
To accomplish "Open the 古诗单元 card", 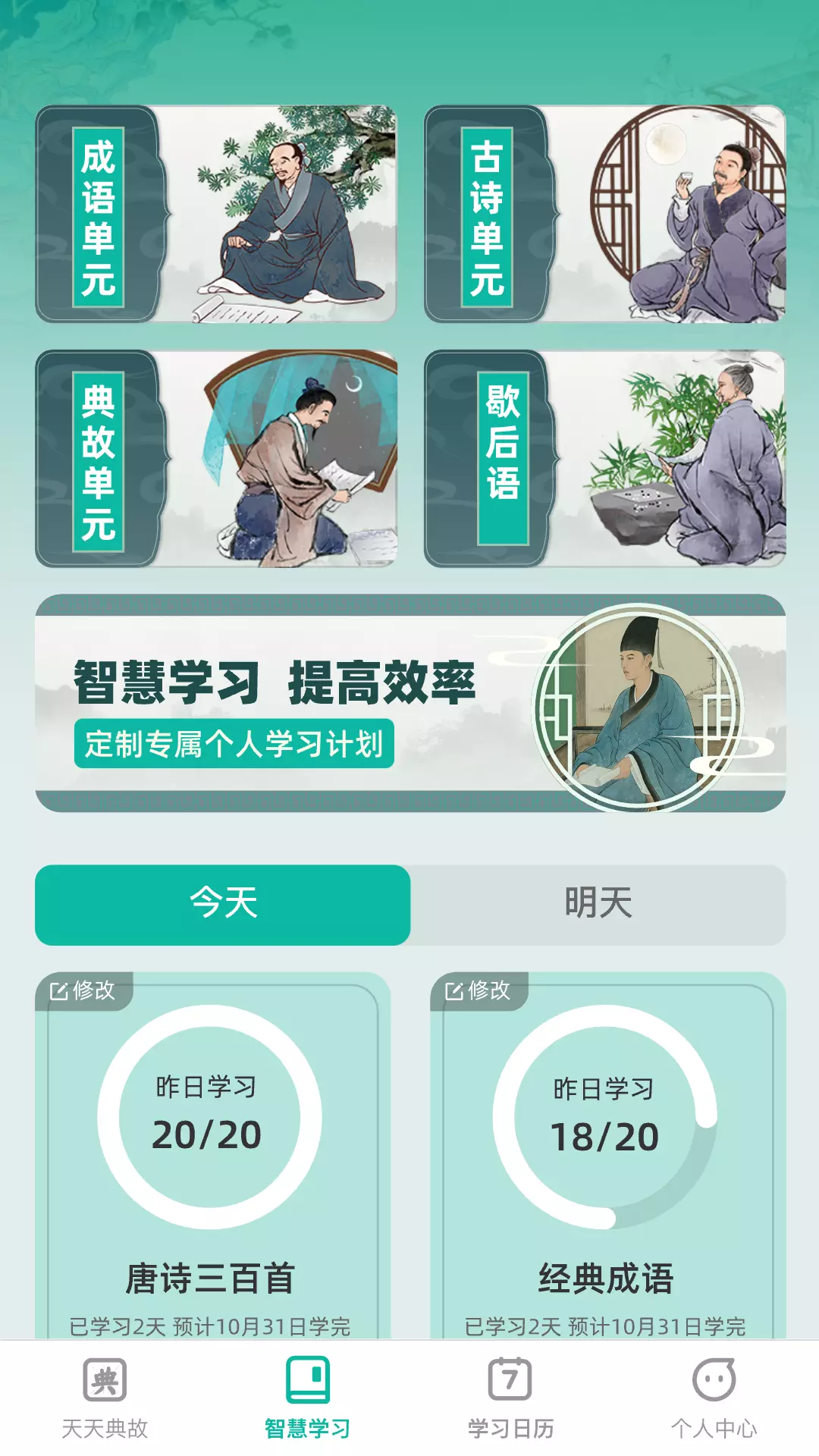I will 604,214.
